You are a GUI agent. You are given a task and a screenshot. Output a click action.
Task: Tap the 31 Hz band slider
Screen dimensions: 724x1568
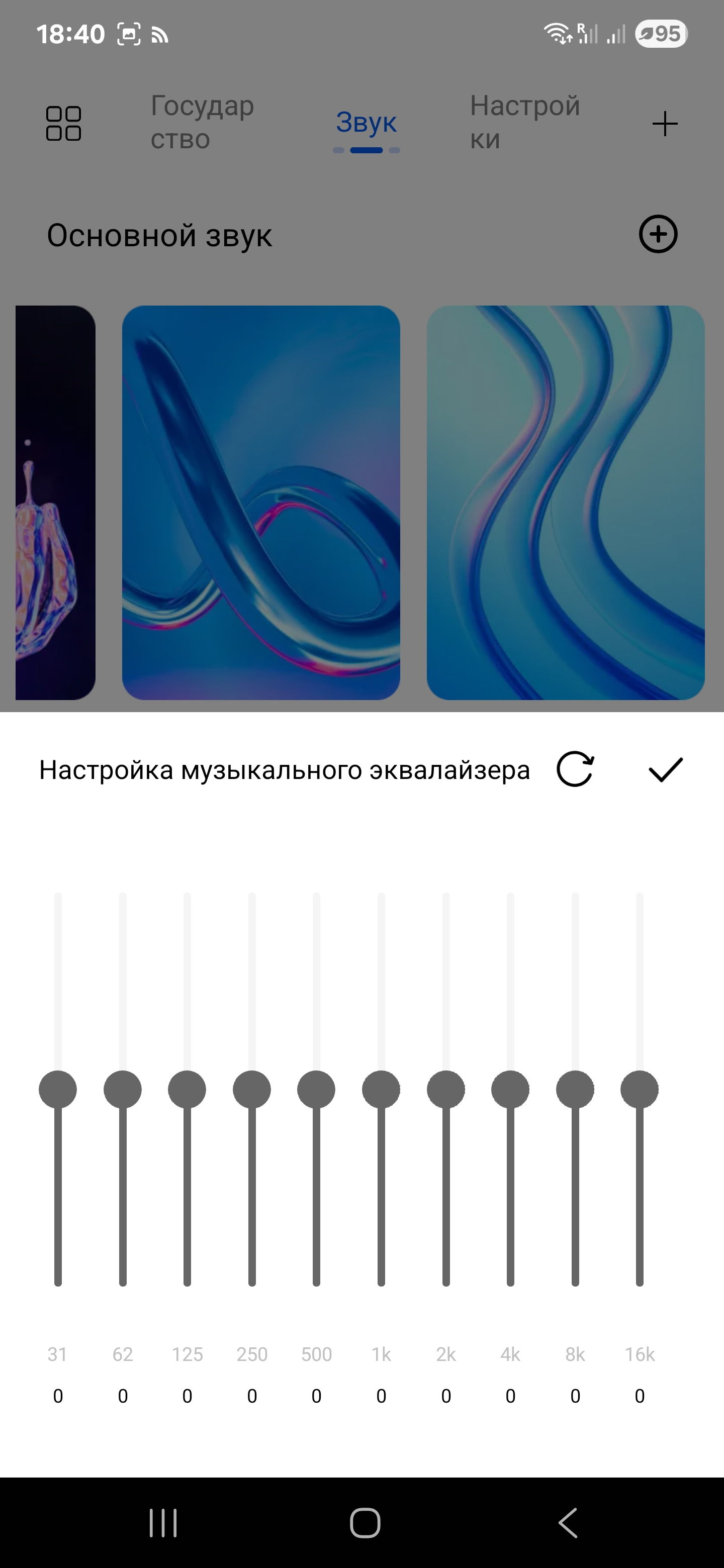point(58,1090)
